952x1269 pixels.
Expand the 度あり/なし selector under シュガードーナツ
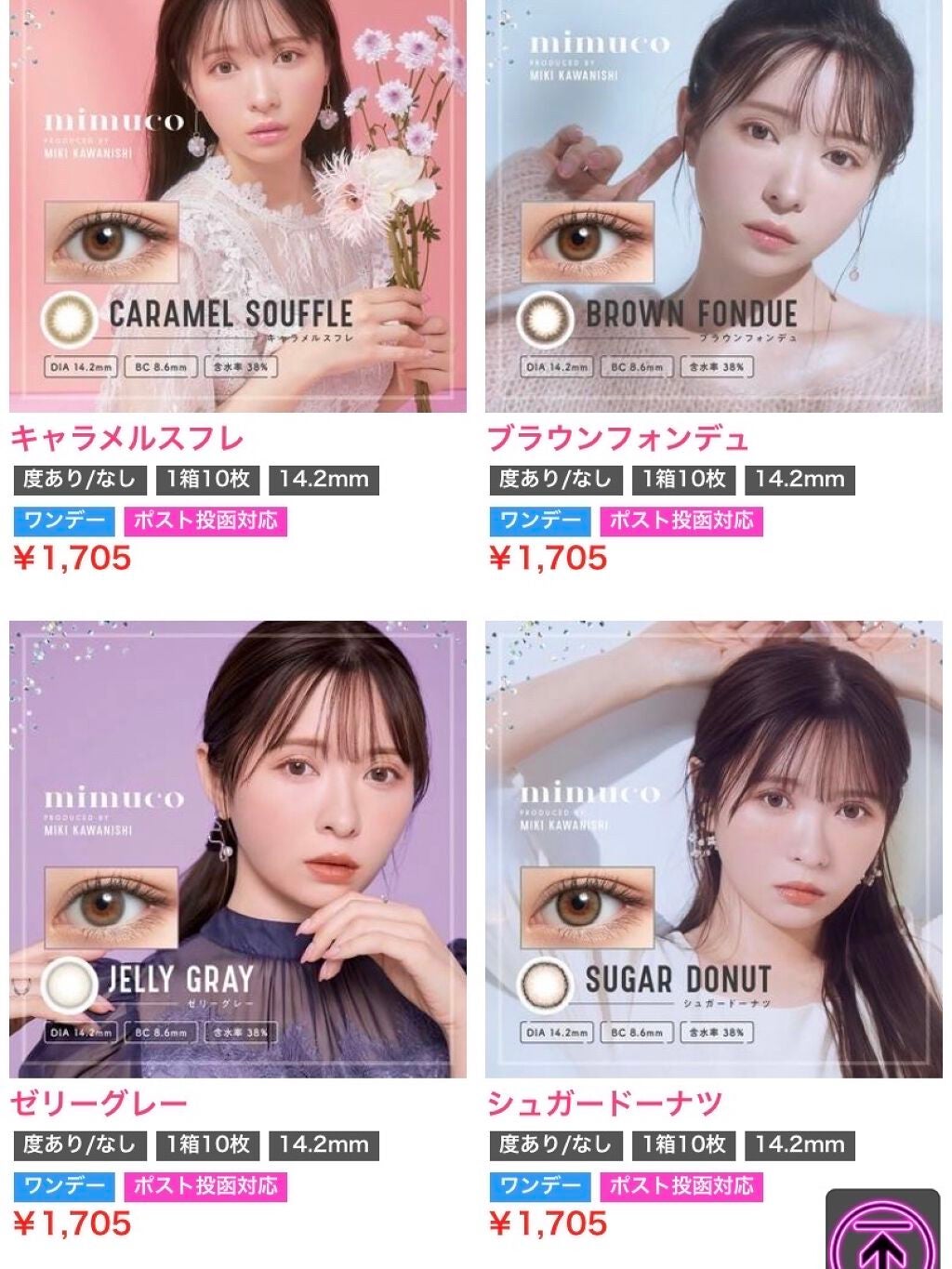[x=555, y=1144]
